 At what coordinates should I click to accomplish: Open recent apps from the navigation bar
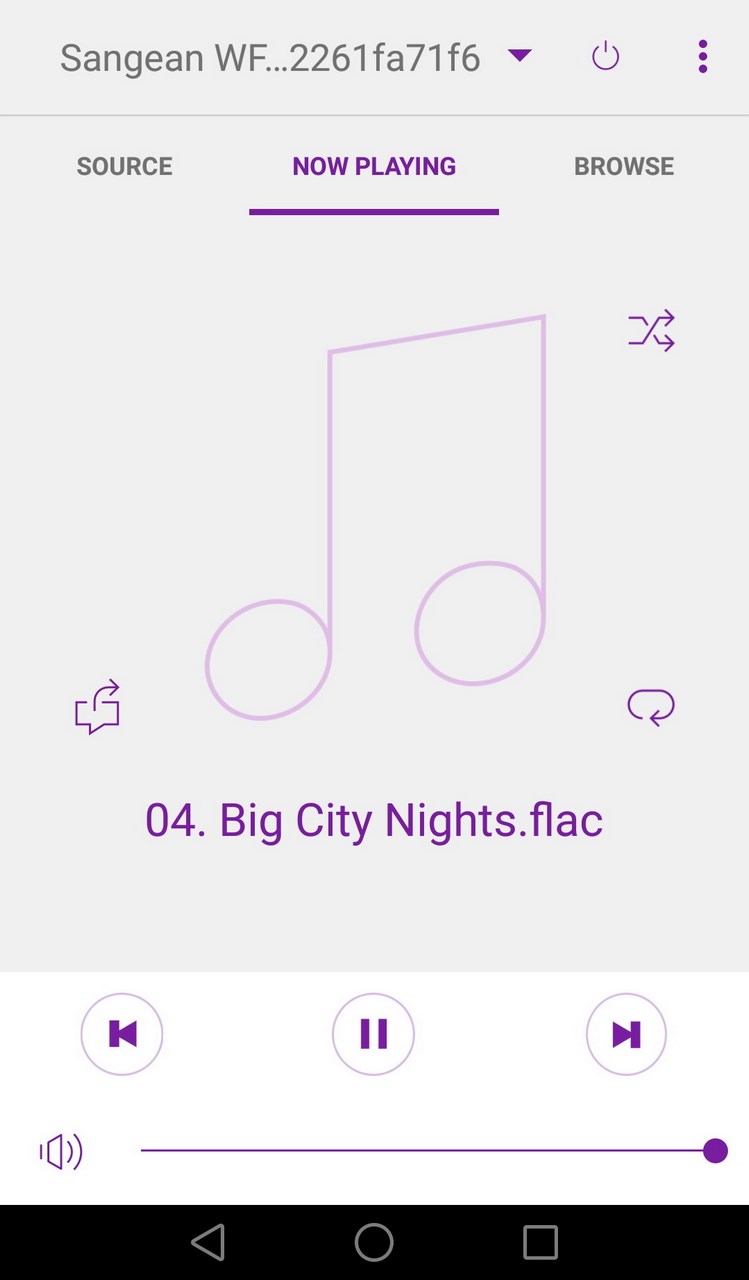coord(540,1242)
